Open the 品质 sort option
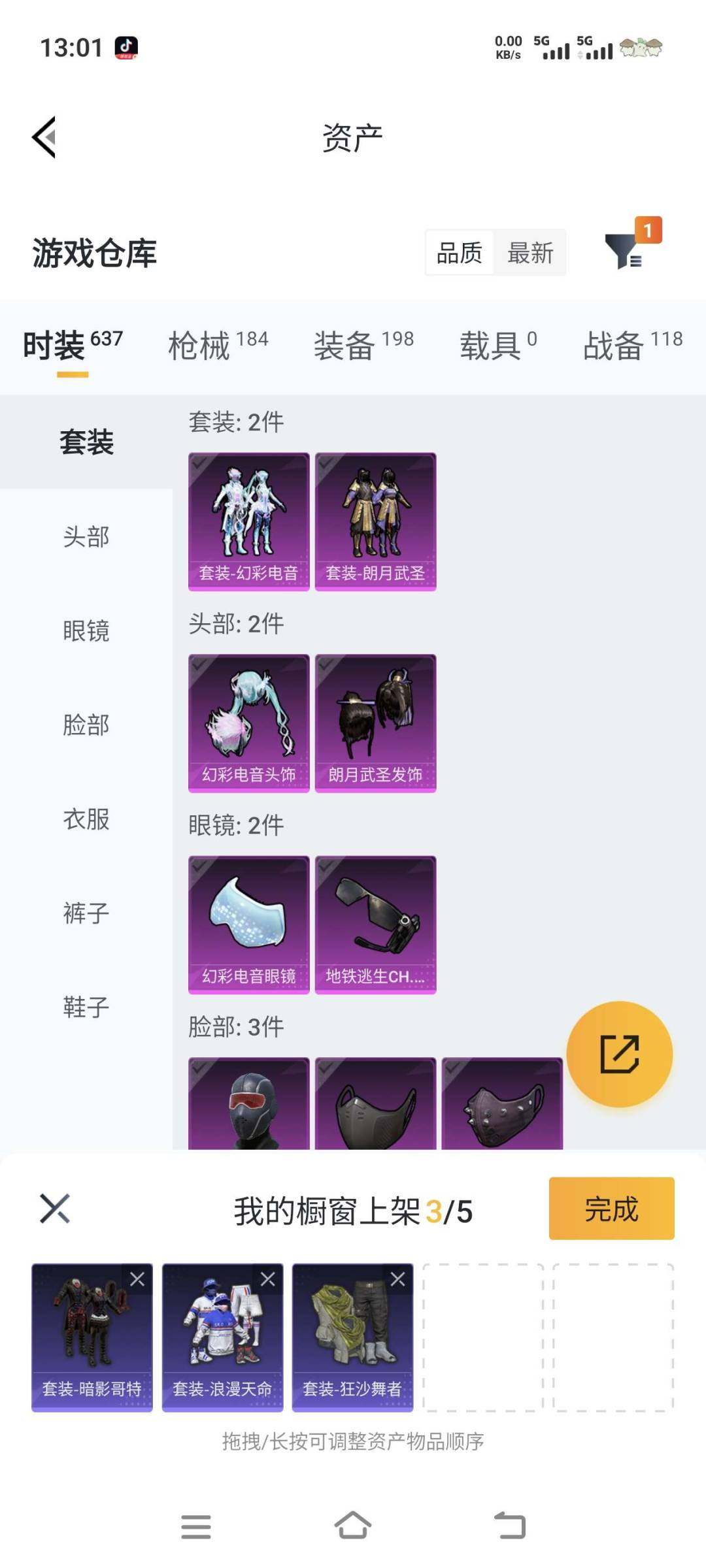This screenshot has height=1568, width=706. [x=458, y=253]
